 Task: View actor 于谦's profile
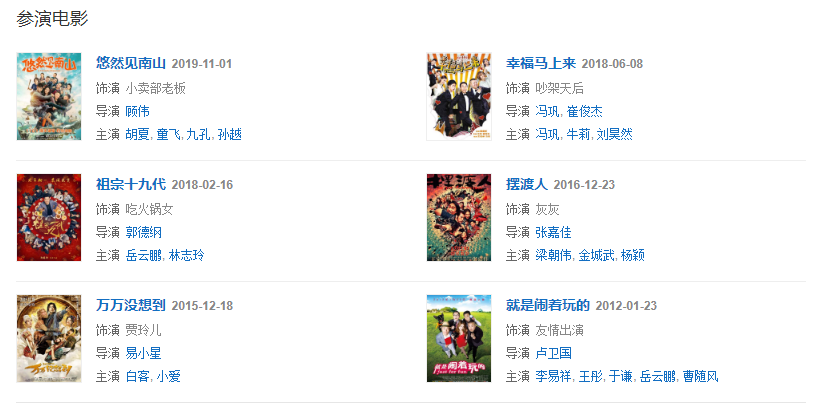(x=620, y=376)
